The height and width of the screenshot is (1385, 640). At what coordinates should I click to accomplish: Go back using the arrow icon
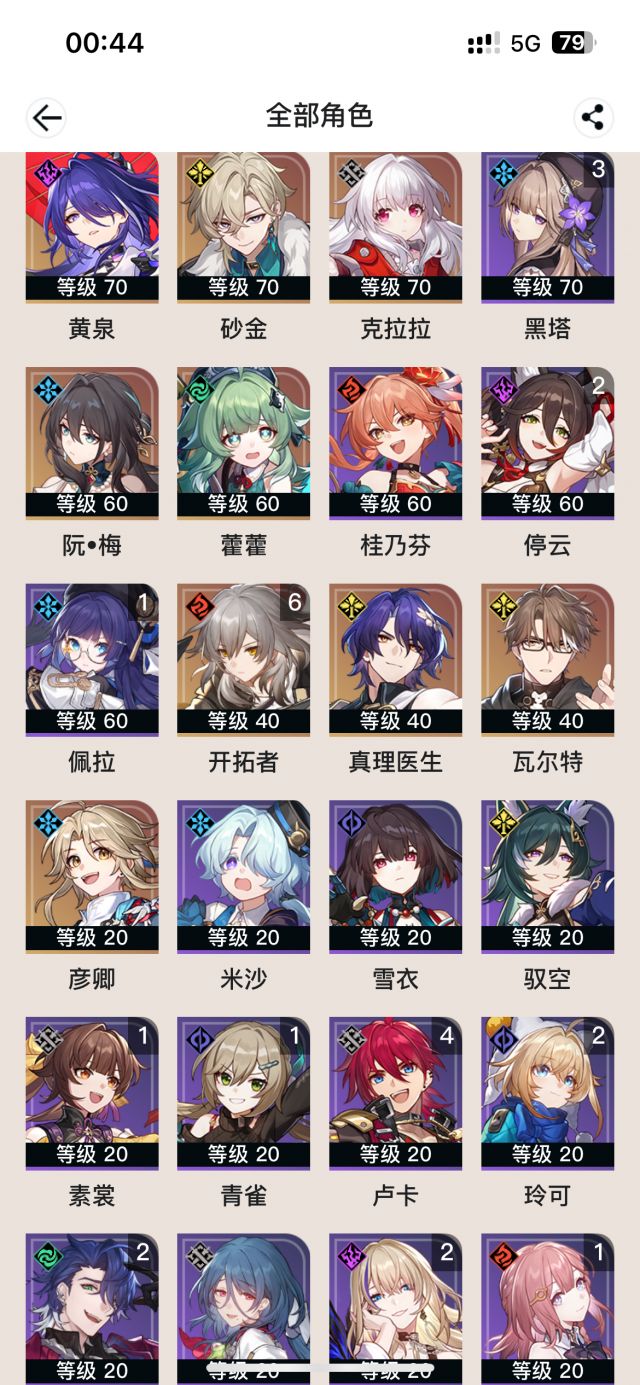pyautogui.click(x=47, y=117)
